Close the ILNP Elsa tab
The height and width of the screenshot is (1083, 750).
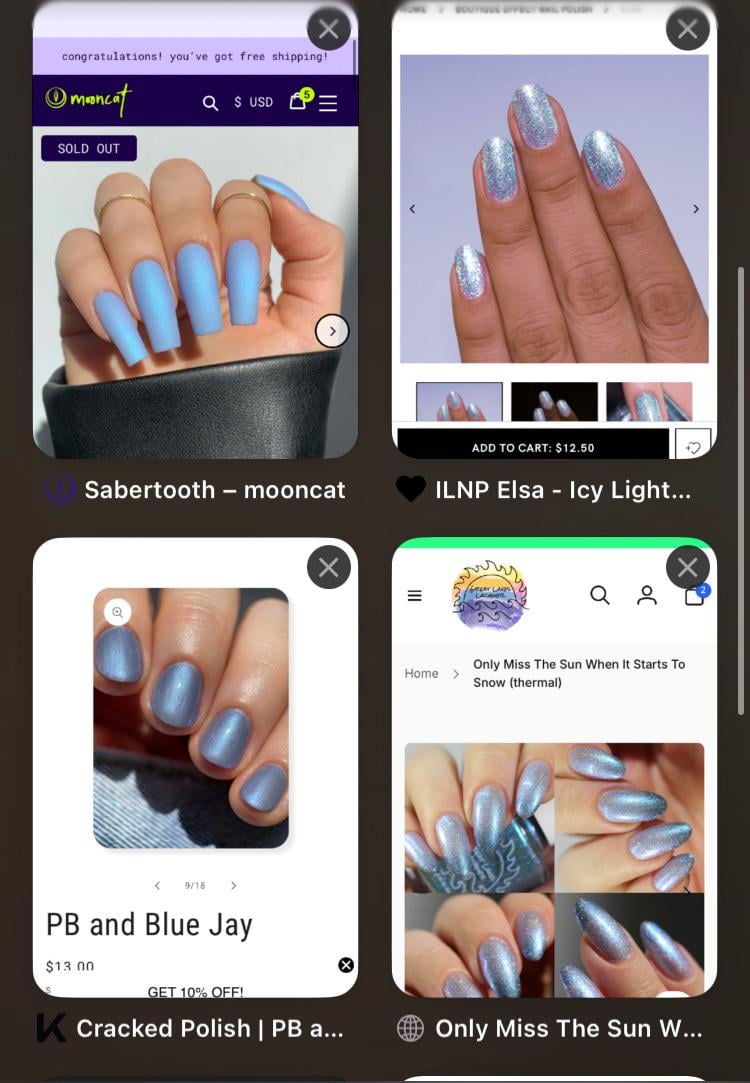[687, 29]
